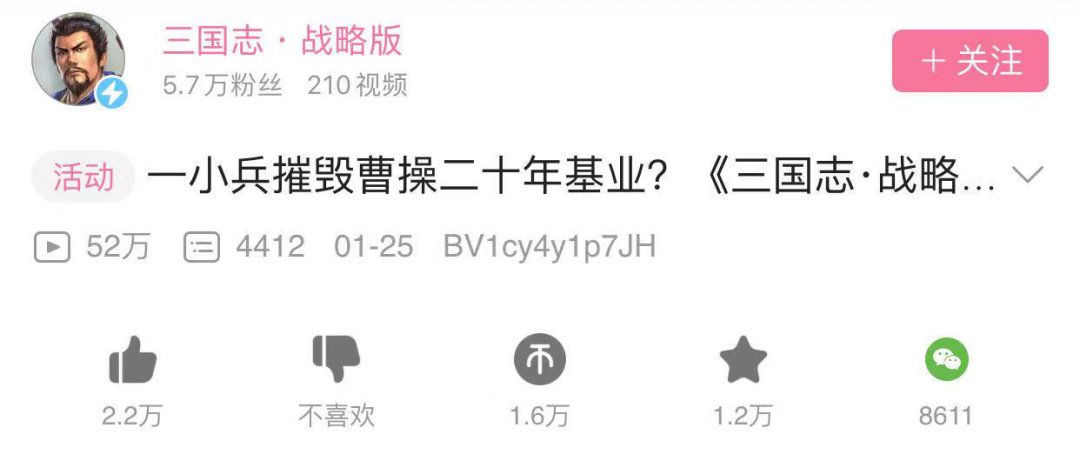The height and width of the screenshot is (461, 1080).
Task: Add video to favorites star
Action: tap(743, 360)
